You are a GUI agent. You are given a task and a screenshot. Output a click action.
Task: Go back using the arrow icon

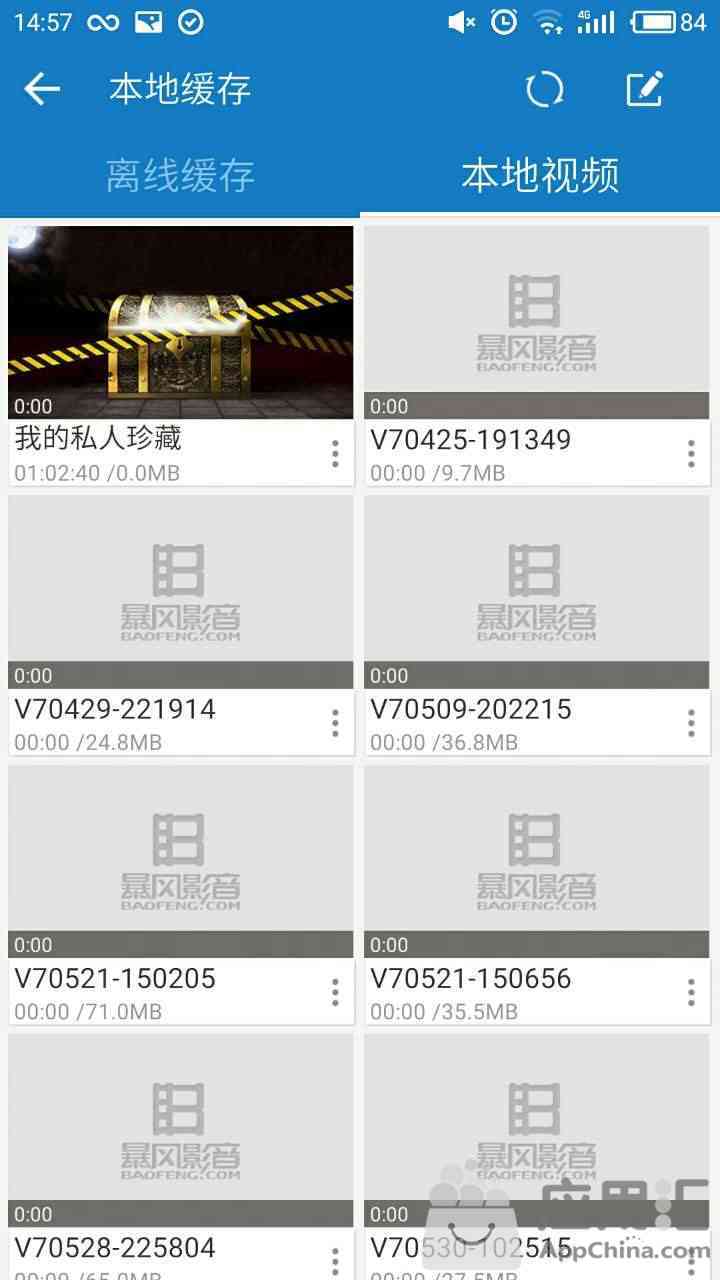42,89
